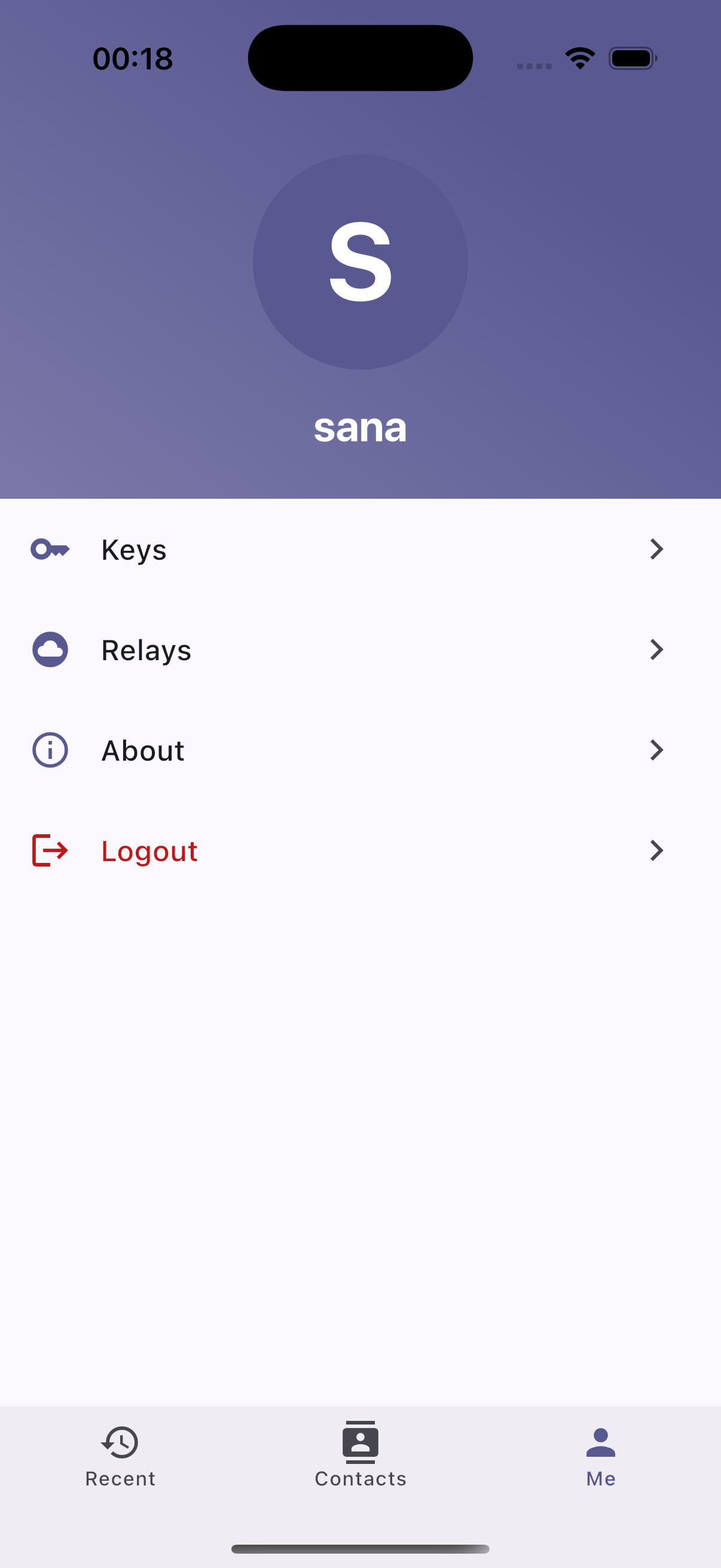Click the circular avatar with letter S

click(360, 262)
